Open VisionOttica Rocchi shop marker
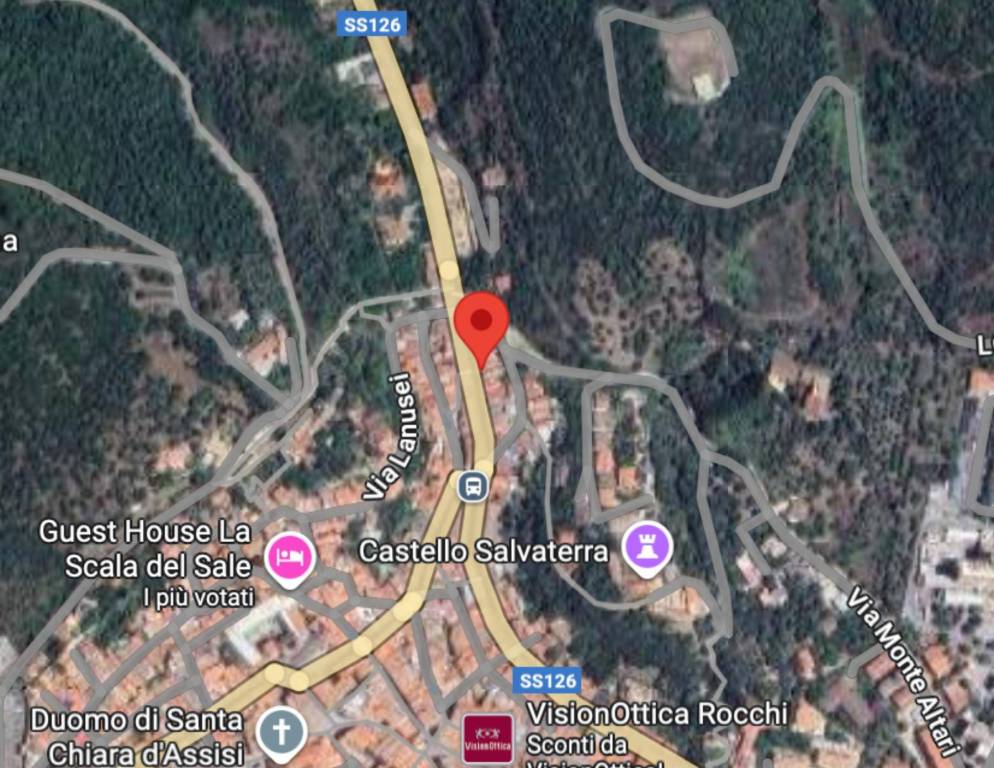Screen dimensions: 994x768 [488, 739]
